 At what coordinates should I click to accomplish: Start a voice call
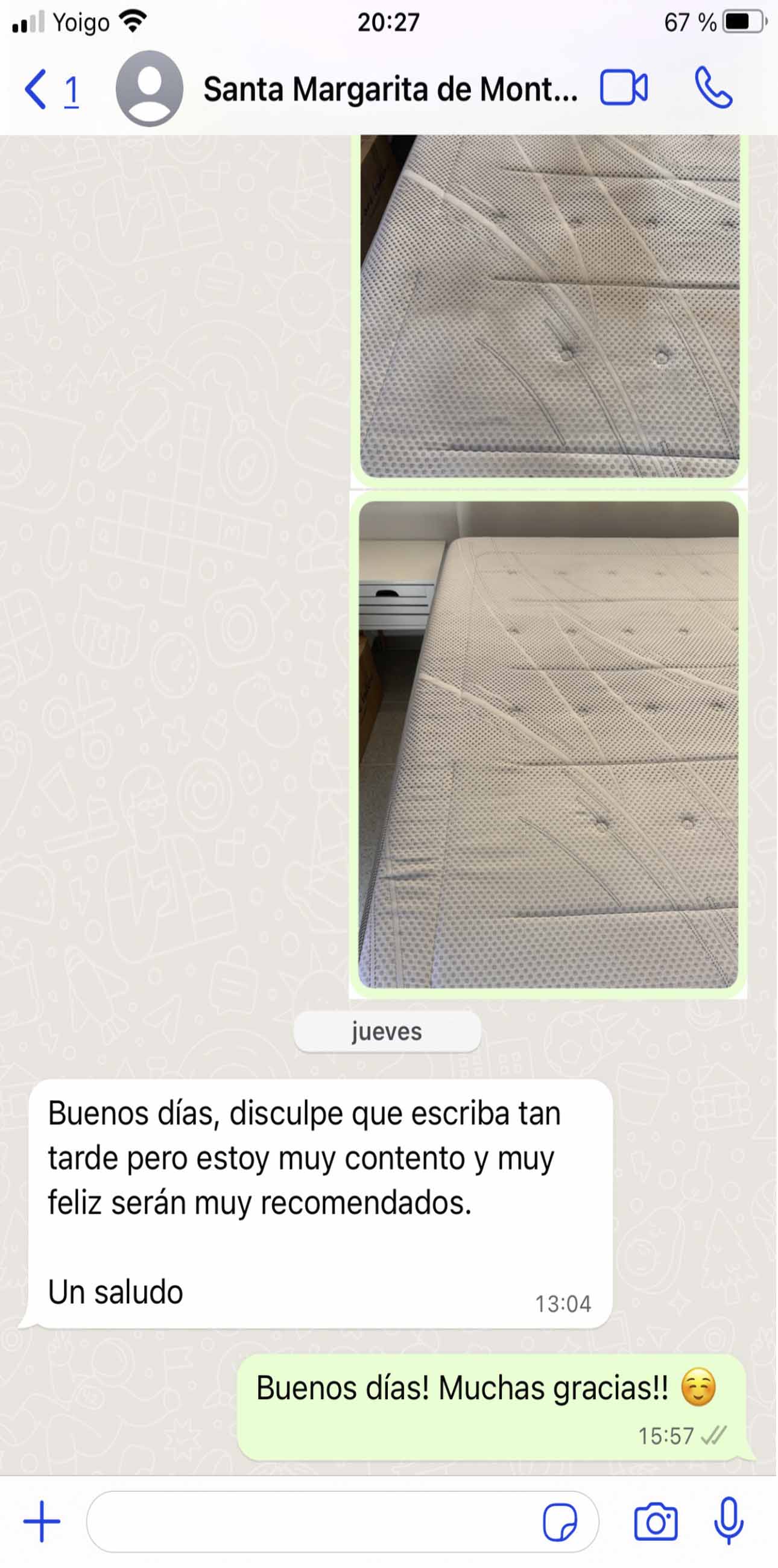click(x=713, y=88)
